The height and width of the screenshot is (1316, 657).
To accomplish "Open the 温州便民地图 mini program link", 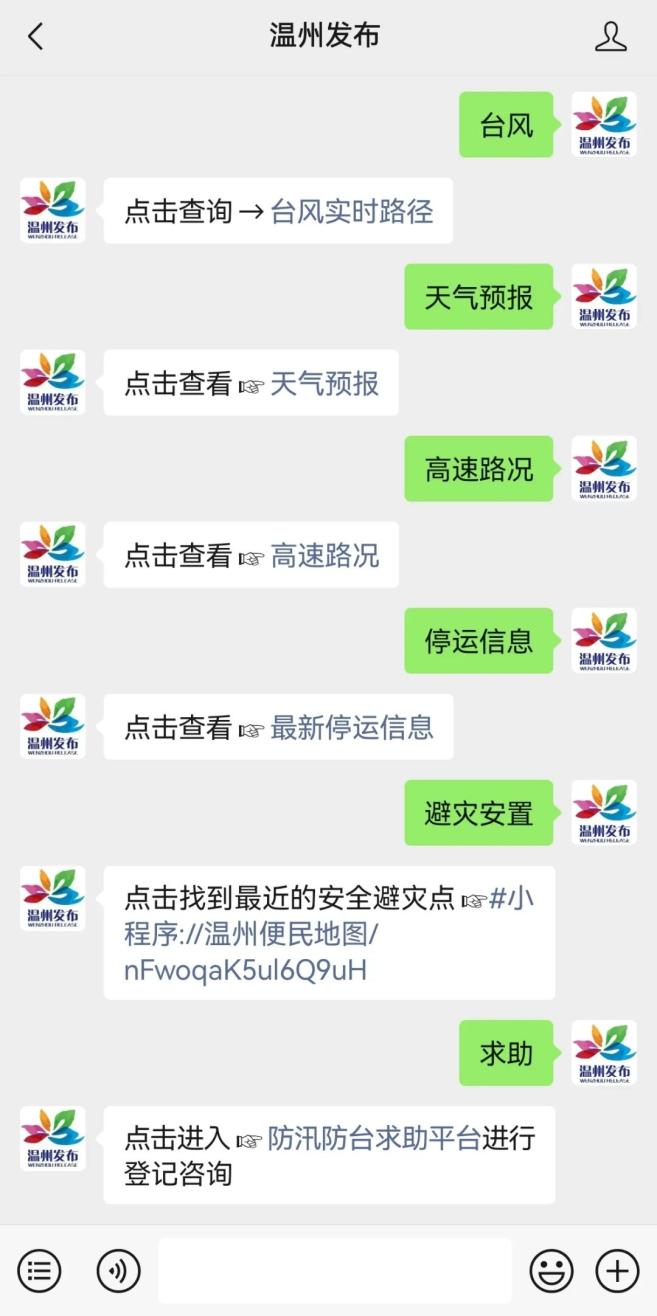I will click(290, 936).
